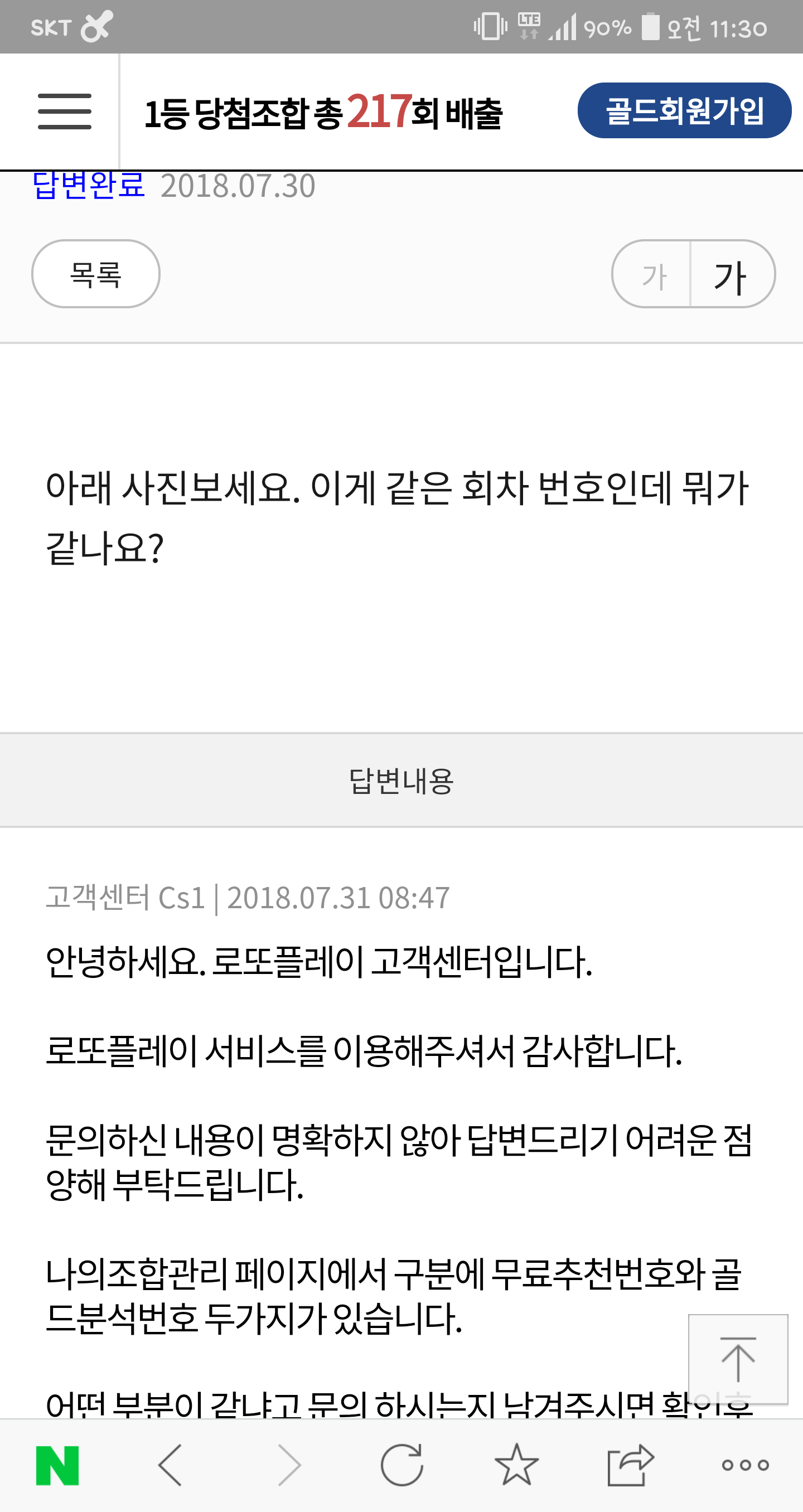The image size is (803, 1512).
Task: Open Naver home with the N icon
Action: pos(57,1465)
